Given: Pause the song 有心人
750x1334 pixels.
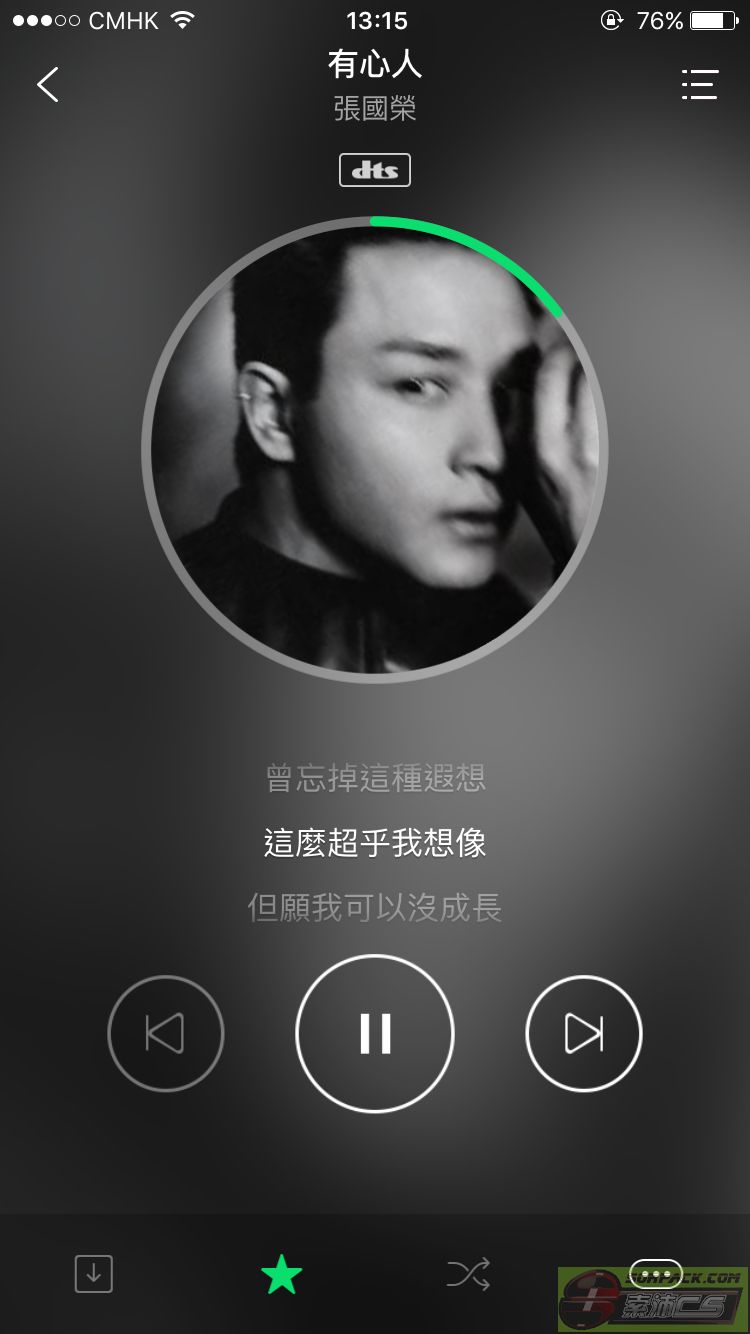Looking at the screenshot, I should 375,1033.
